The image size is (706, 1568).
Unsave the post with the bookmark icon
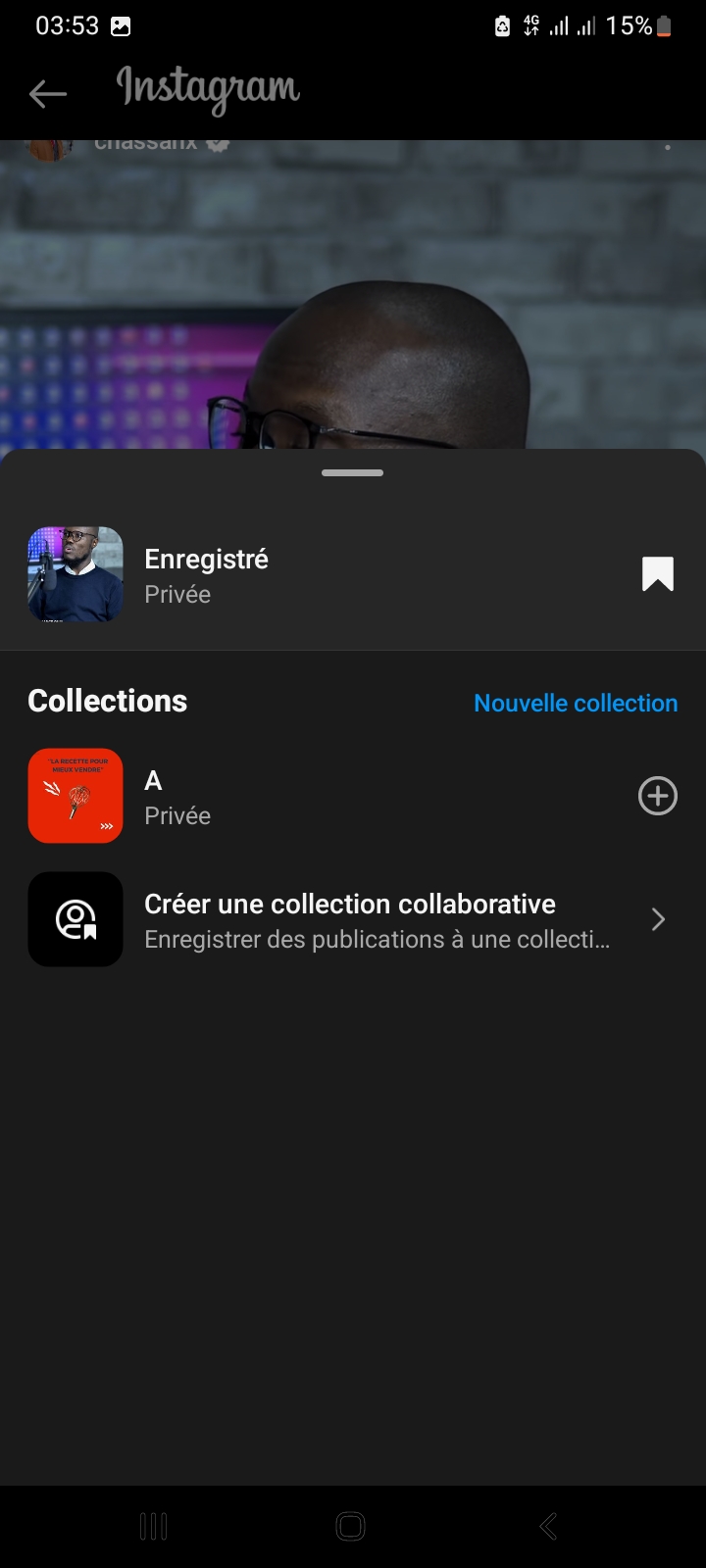657,574
